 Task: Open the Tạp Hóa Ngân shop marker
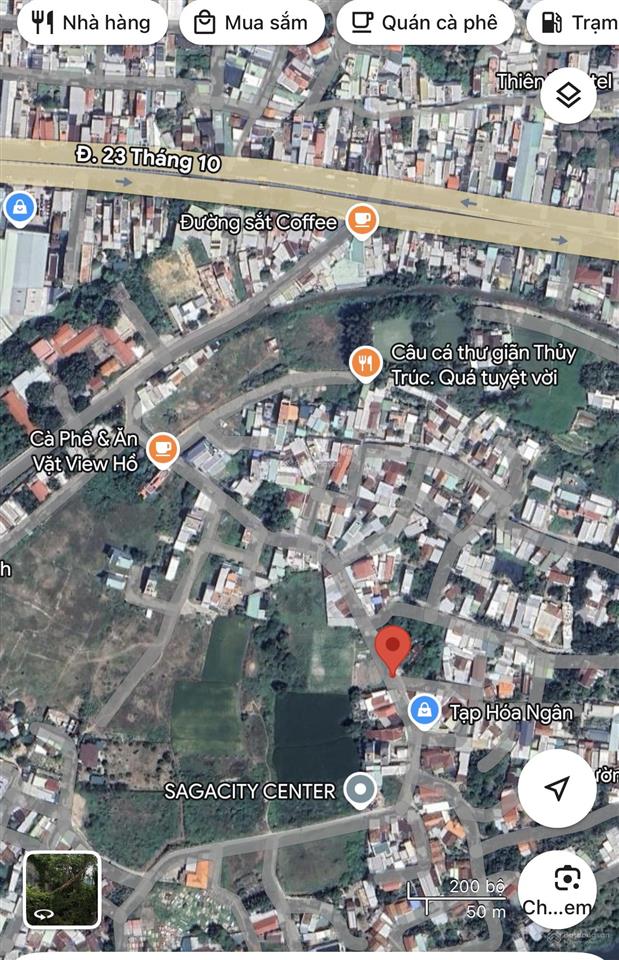point(424,712)
